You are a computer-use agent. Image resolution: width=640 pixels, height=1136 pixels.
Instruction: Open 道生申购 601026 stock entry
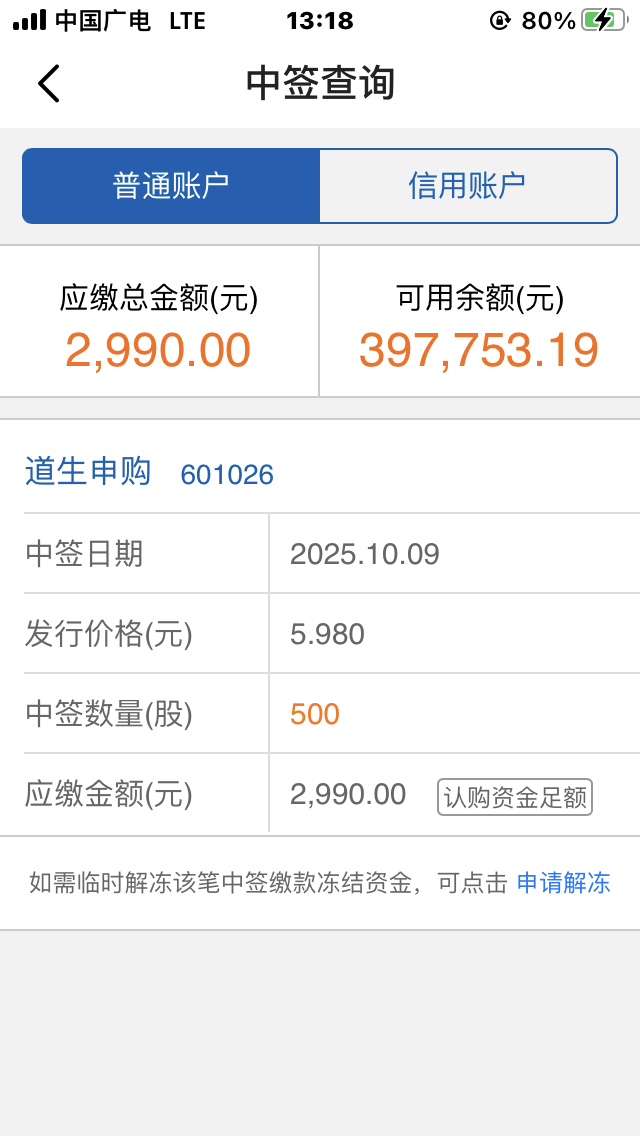[x=150, y=473]
